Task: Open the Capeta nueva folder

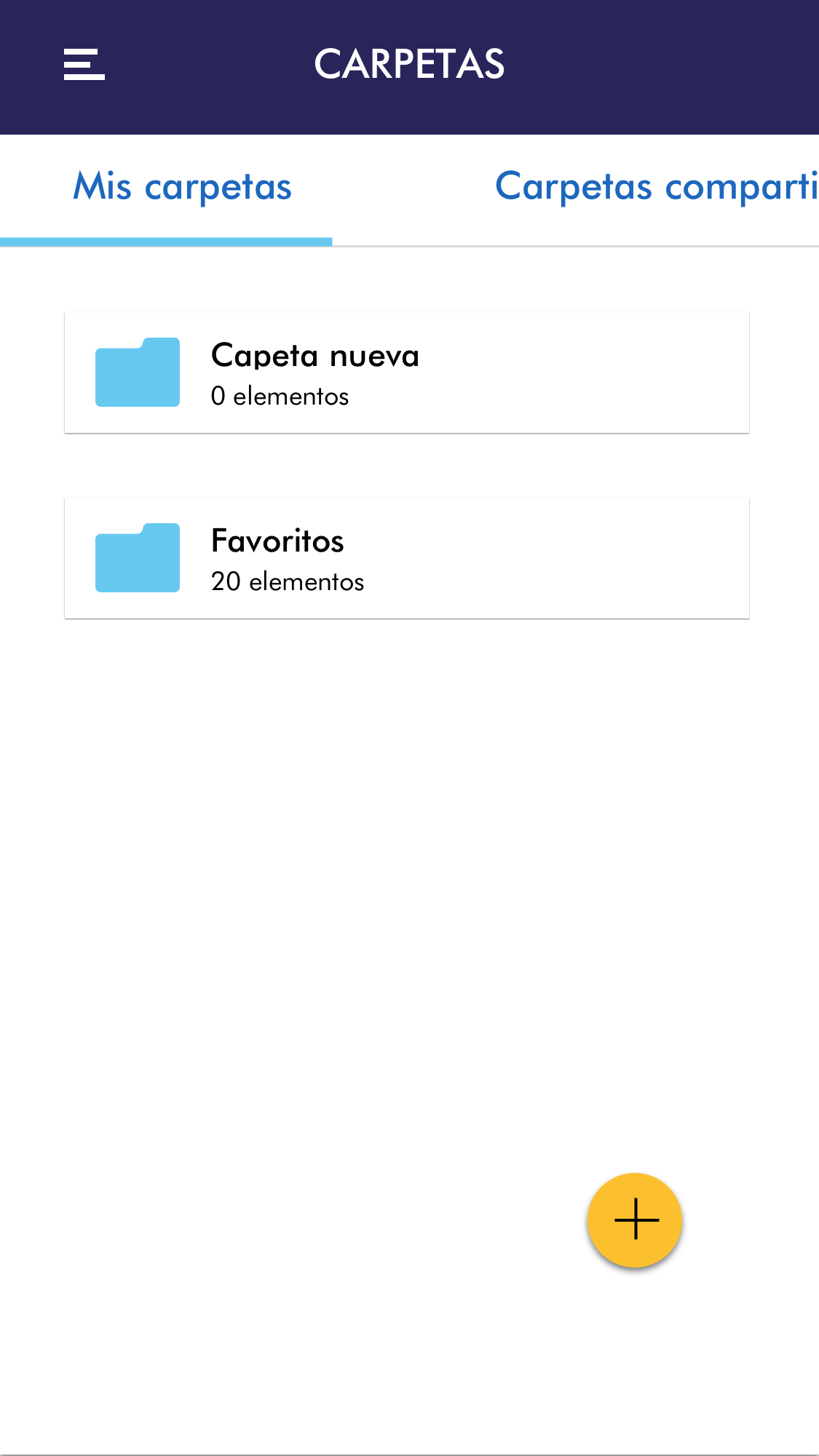Action: pos(406,373)
